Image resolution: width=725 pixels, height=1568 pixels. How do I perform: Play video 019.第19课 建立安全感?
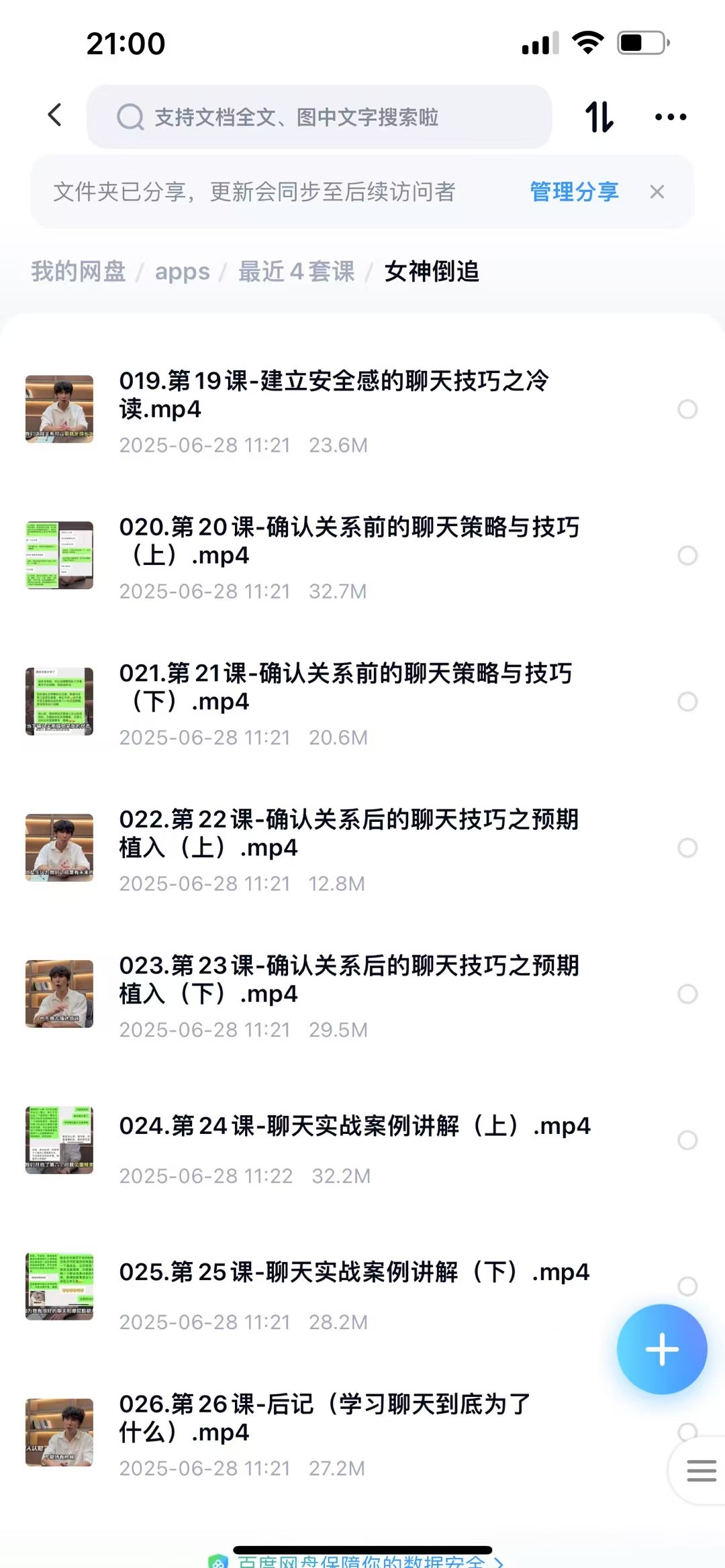[x=334, y=395]
